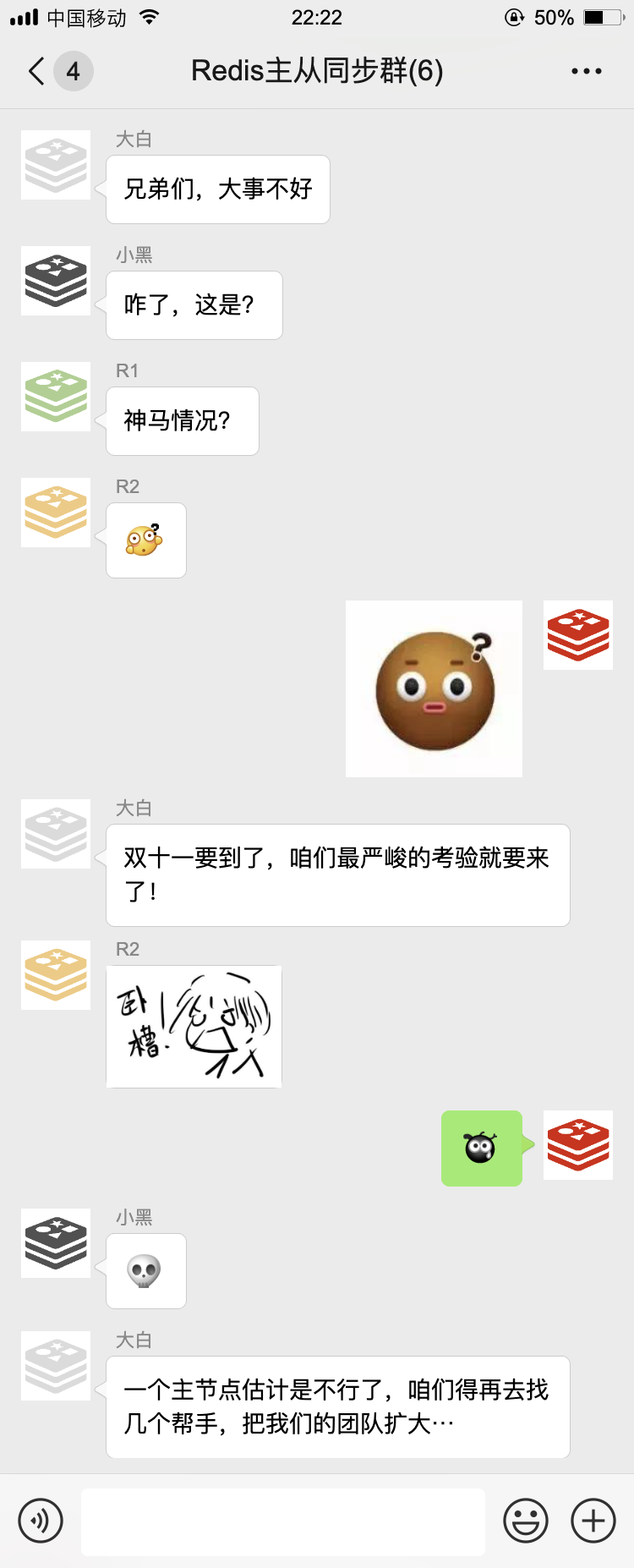Image resolution: width=634 pixels, height=1568 pixels.
Task: Open the plus attachments panel
Action: click(x=593, y=1521)
